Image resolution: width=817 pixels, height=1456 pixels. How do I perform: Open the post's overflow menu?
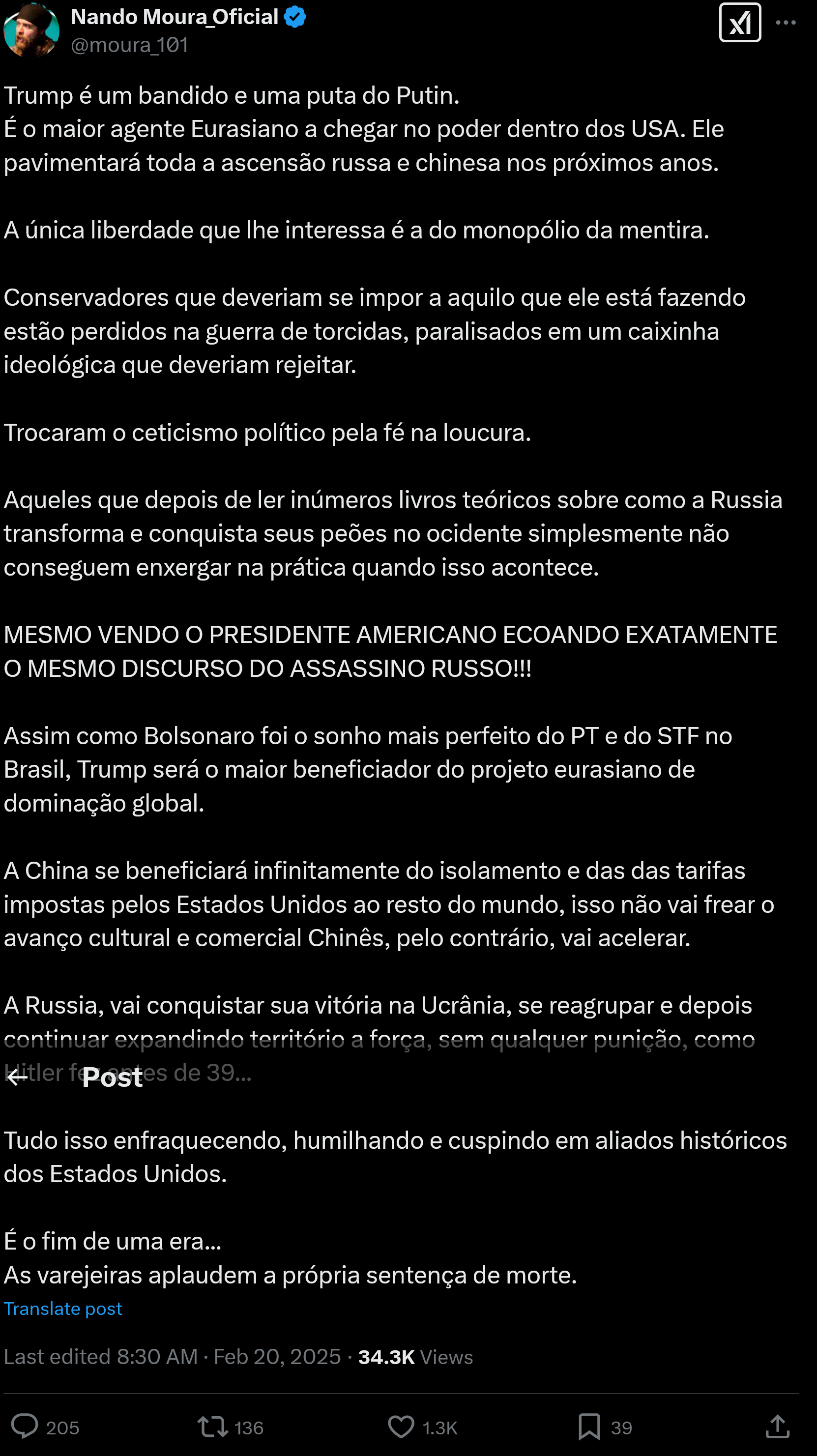click(786, 23)
